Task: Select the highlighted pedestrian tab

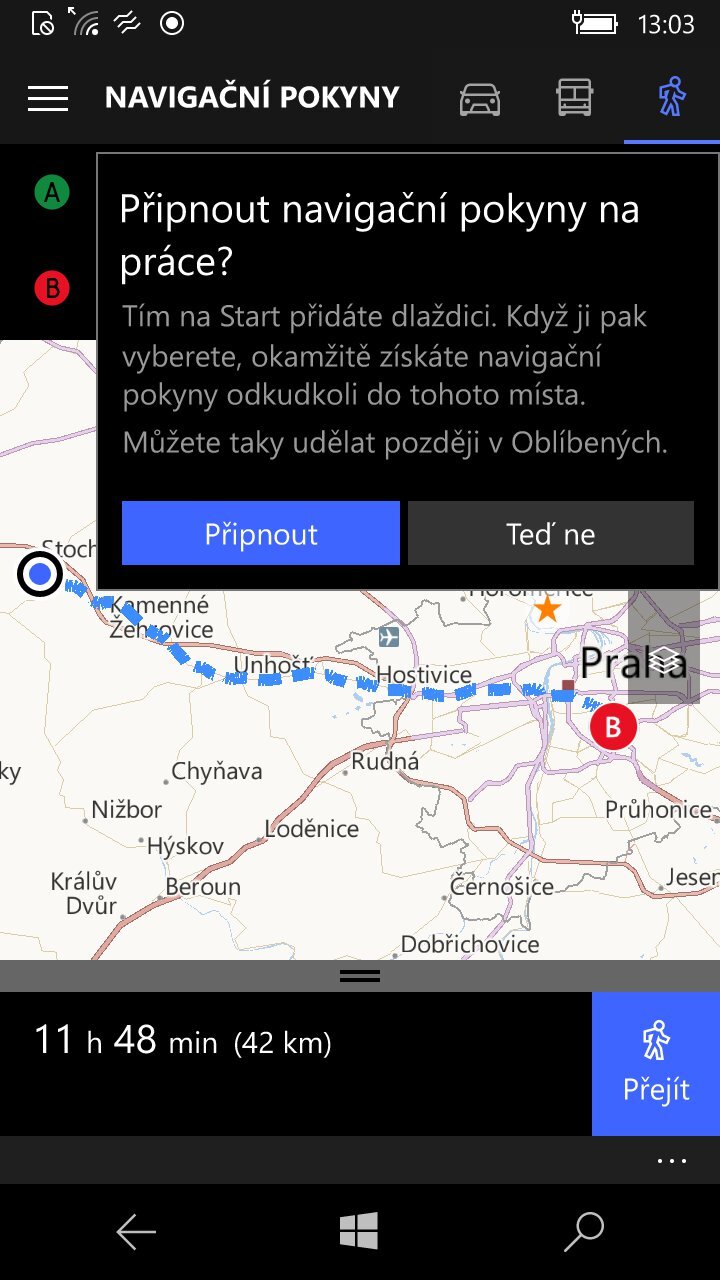Action: (672, 96)
